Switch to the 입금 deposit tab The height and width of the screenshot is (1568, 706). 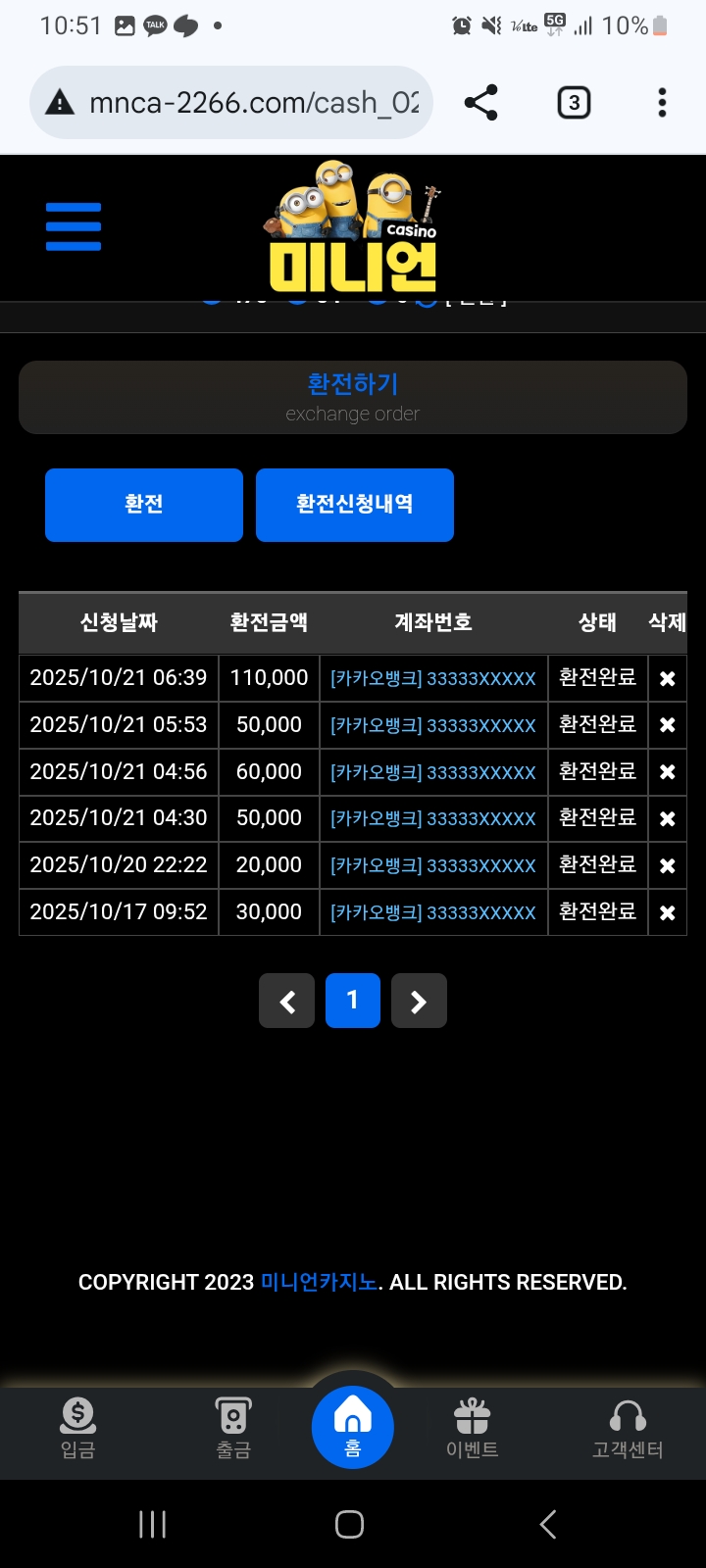tap(78, 1428)
